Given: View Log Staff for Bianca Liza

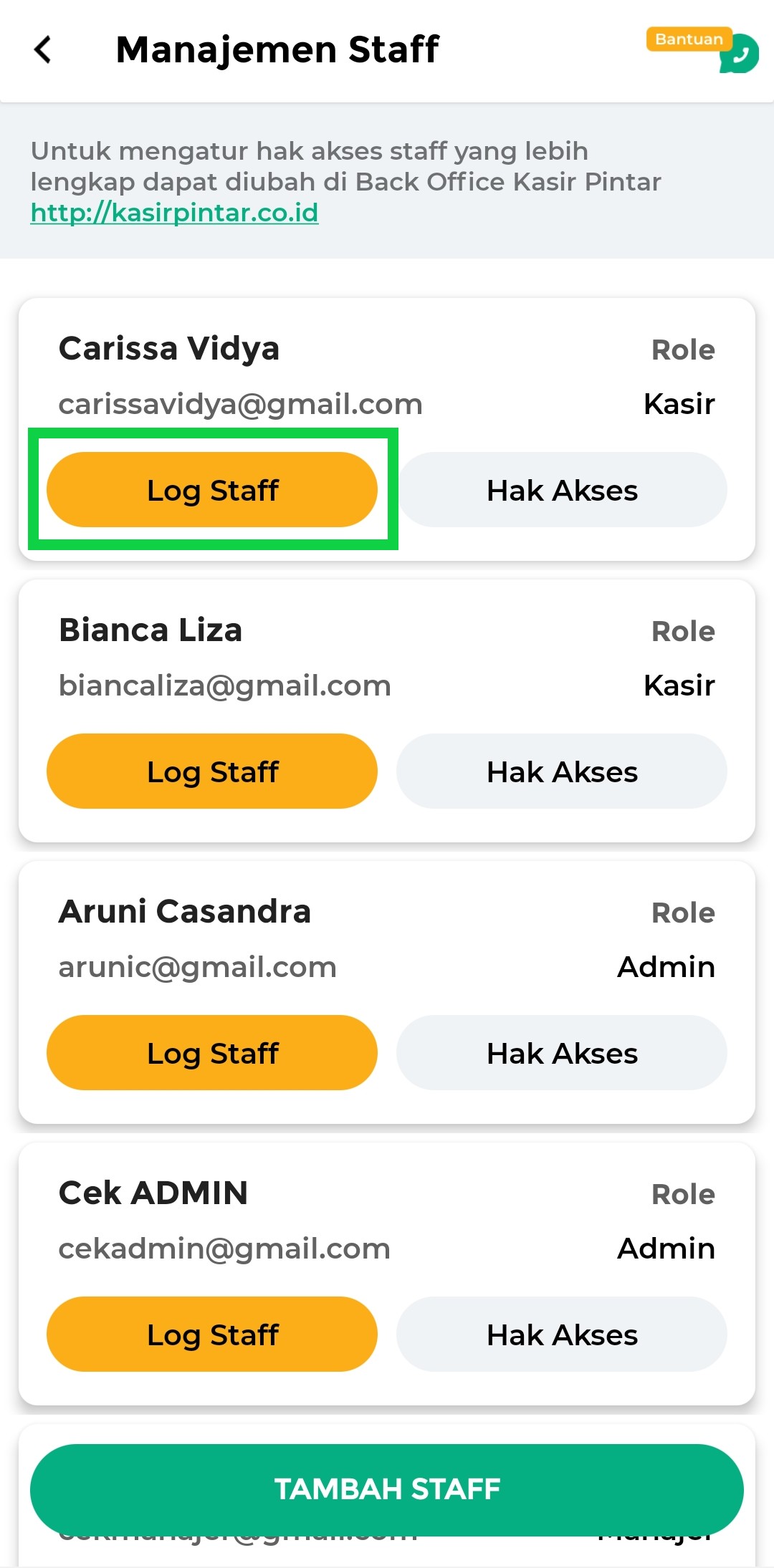Looking at the screenshot, I should pos(212,771).
